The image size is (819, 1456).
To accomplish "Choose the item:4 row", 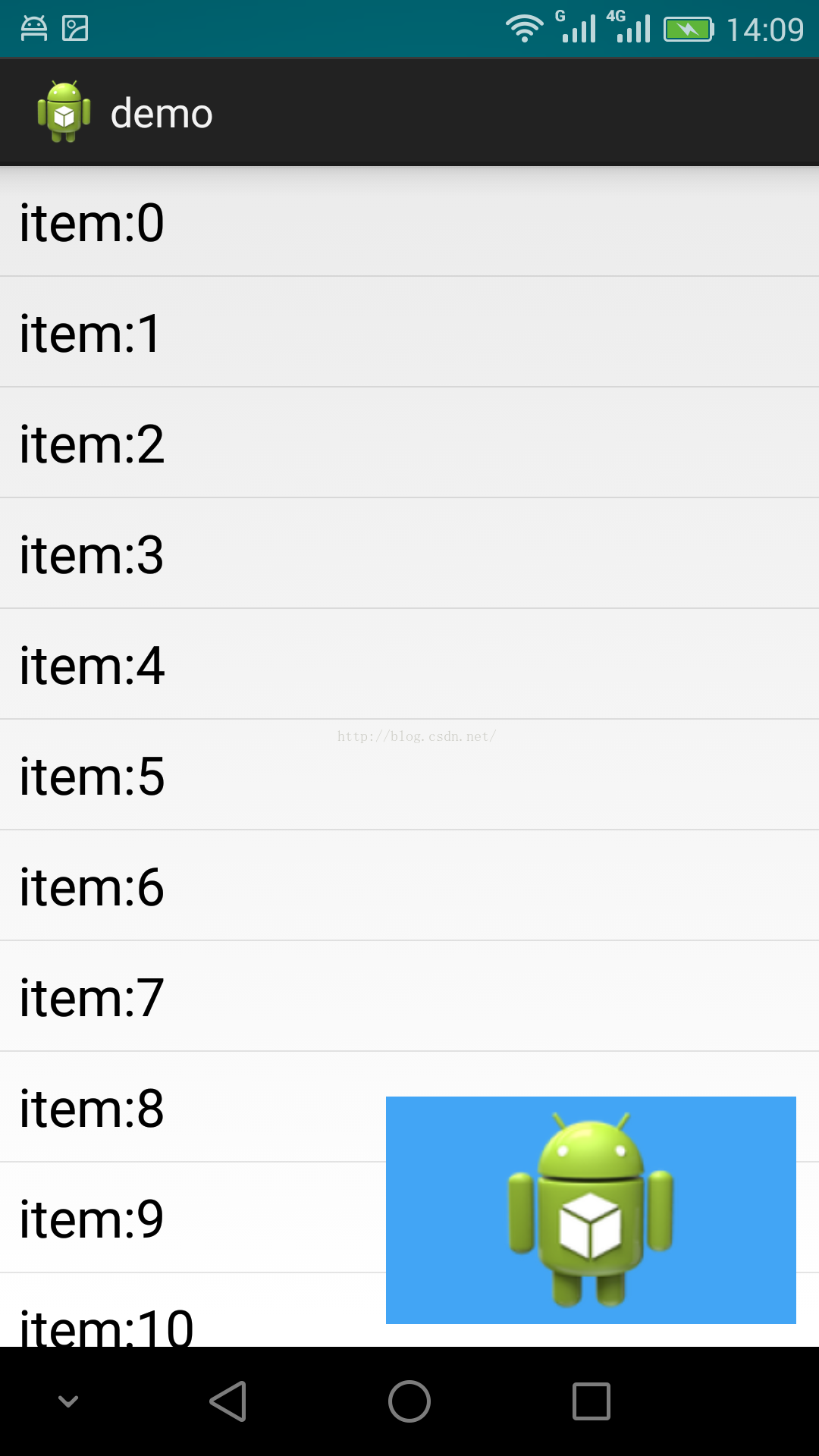I will (409, 664).
